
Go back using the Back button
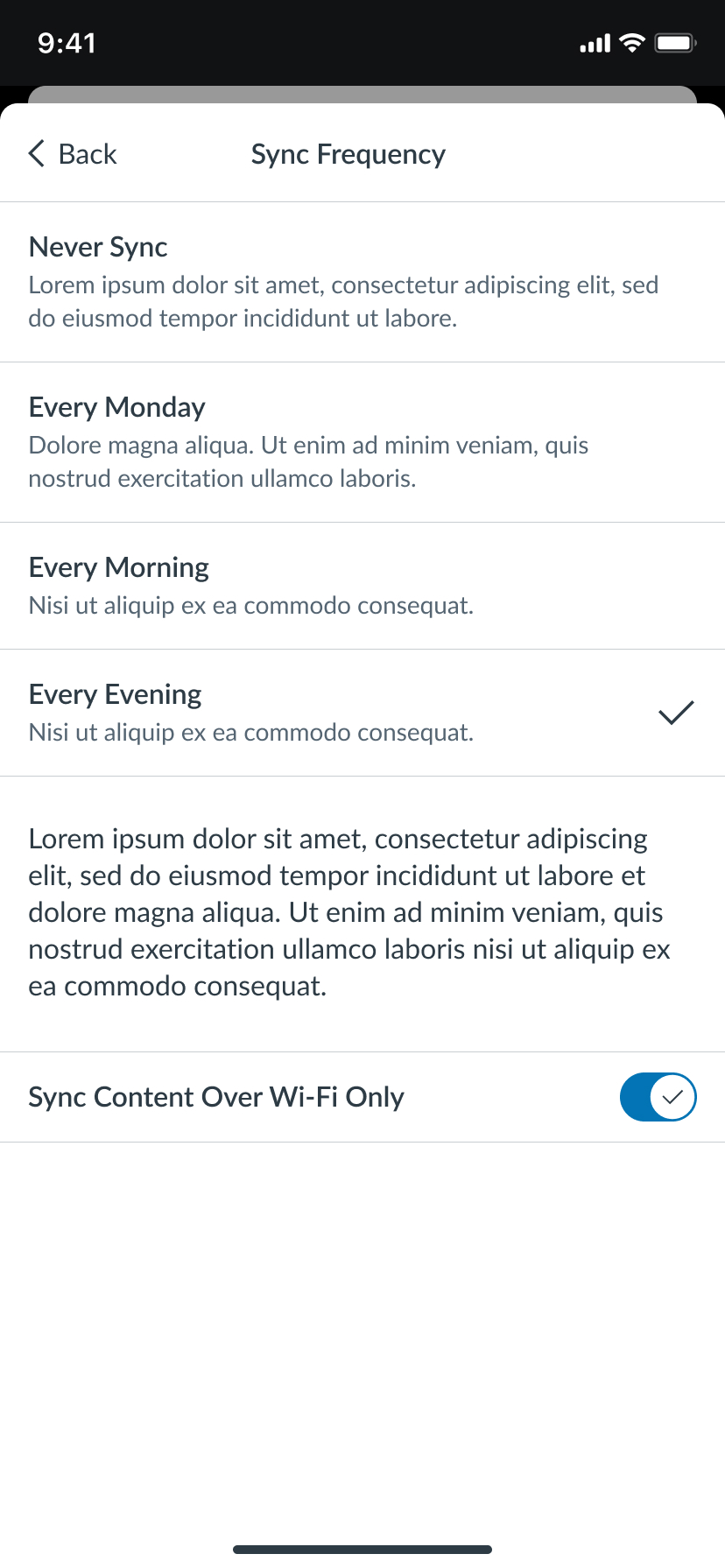click(73, 154)
